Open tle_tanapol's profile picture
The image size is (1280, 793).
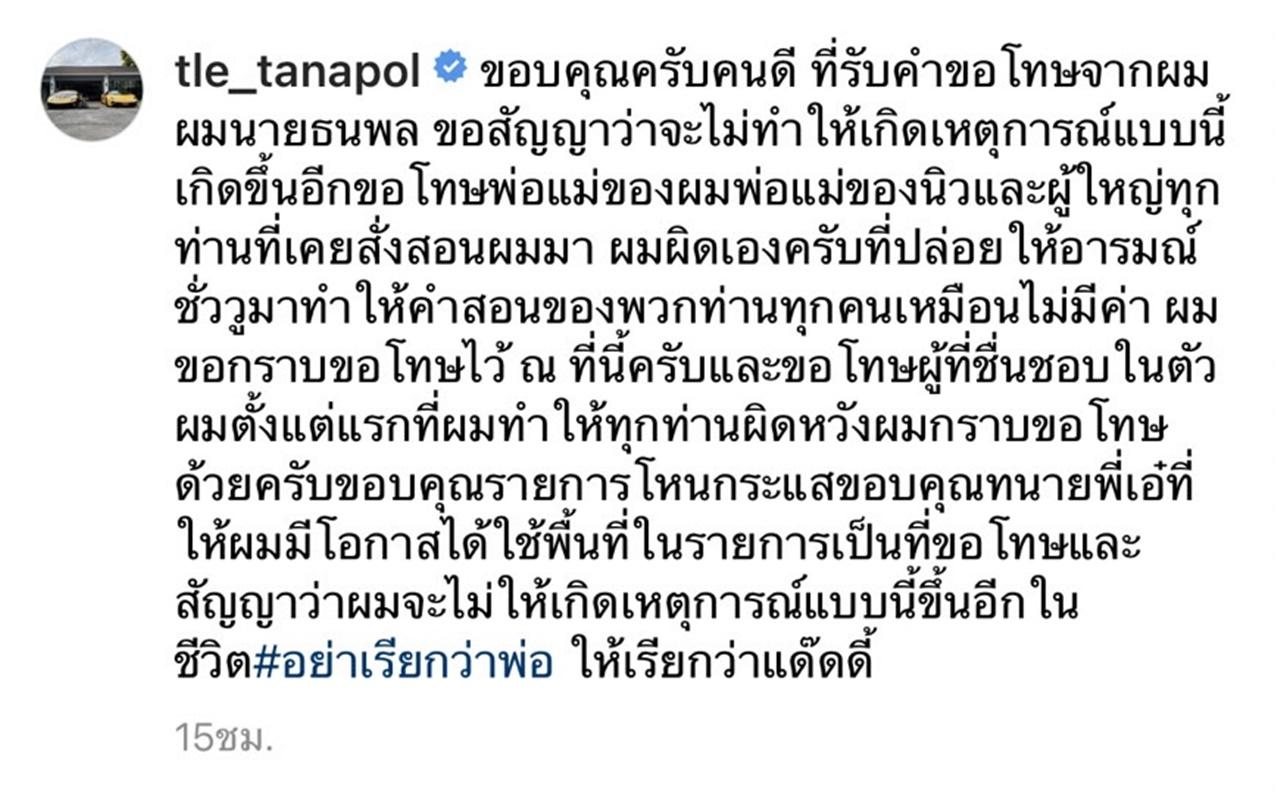click(x=91, y=89)
